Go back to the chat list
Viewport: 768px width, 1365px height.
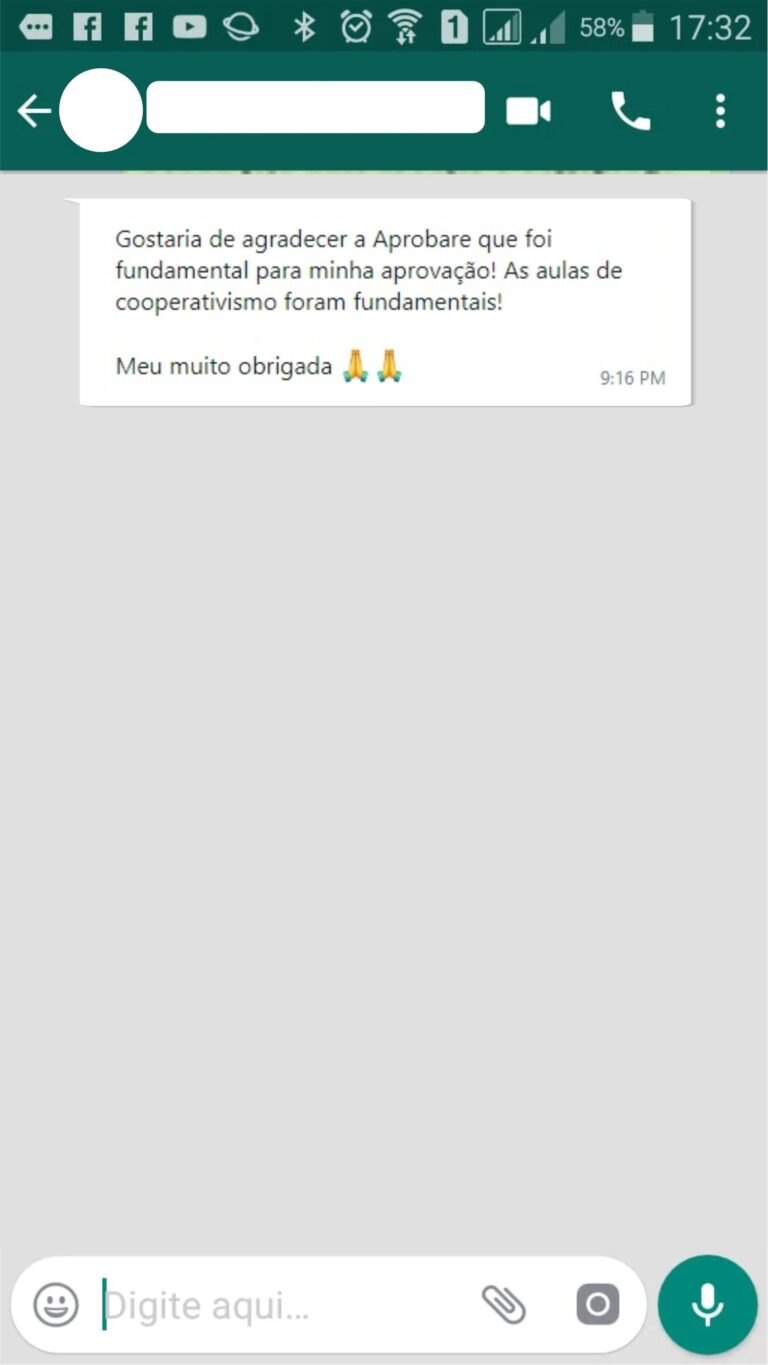click(33, 111)
